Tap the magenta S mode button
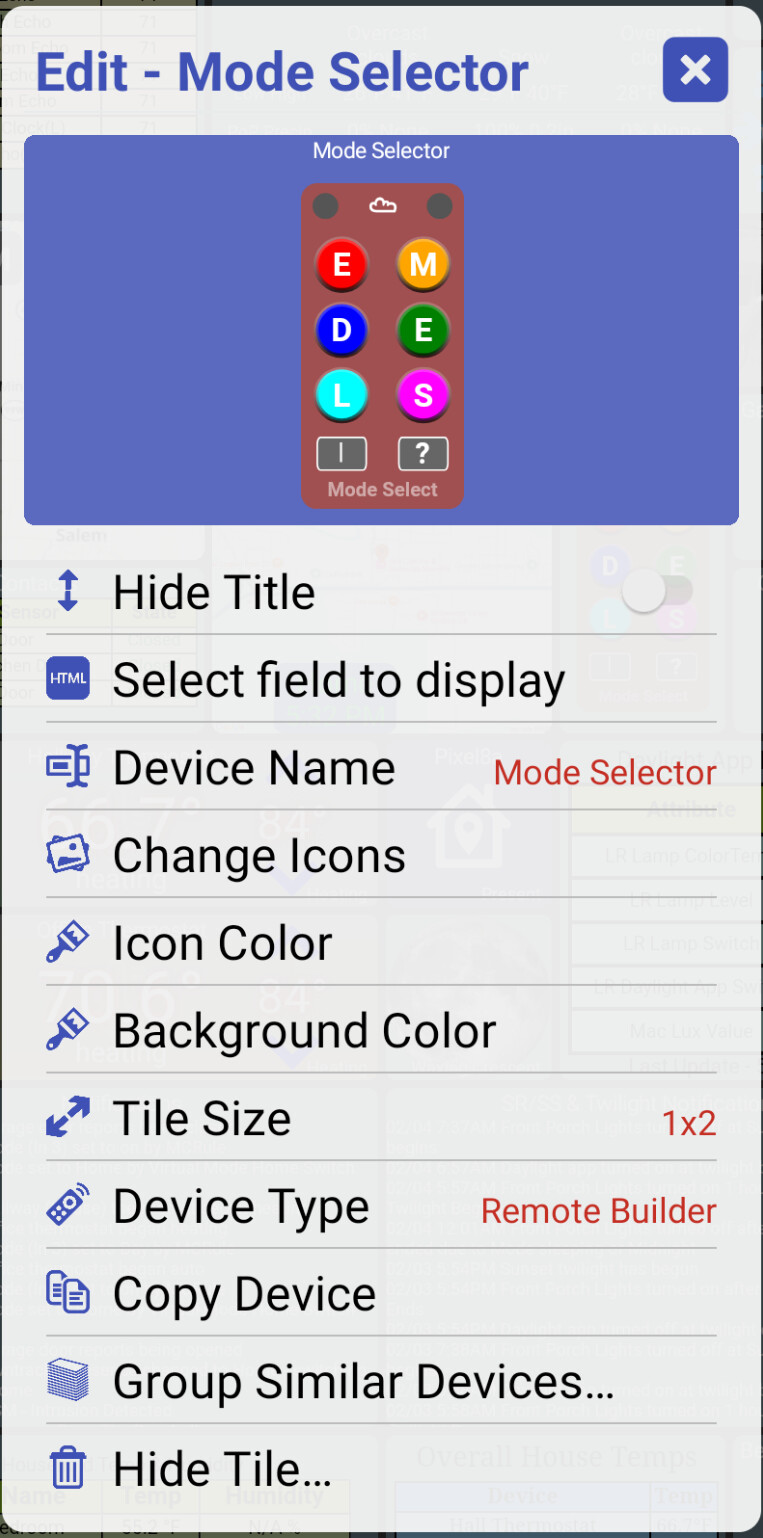The height and width of the screenshot is (1538, 763). click(x=423, y=395)
